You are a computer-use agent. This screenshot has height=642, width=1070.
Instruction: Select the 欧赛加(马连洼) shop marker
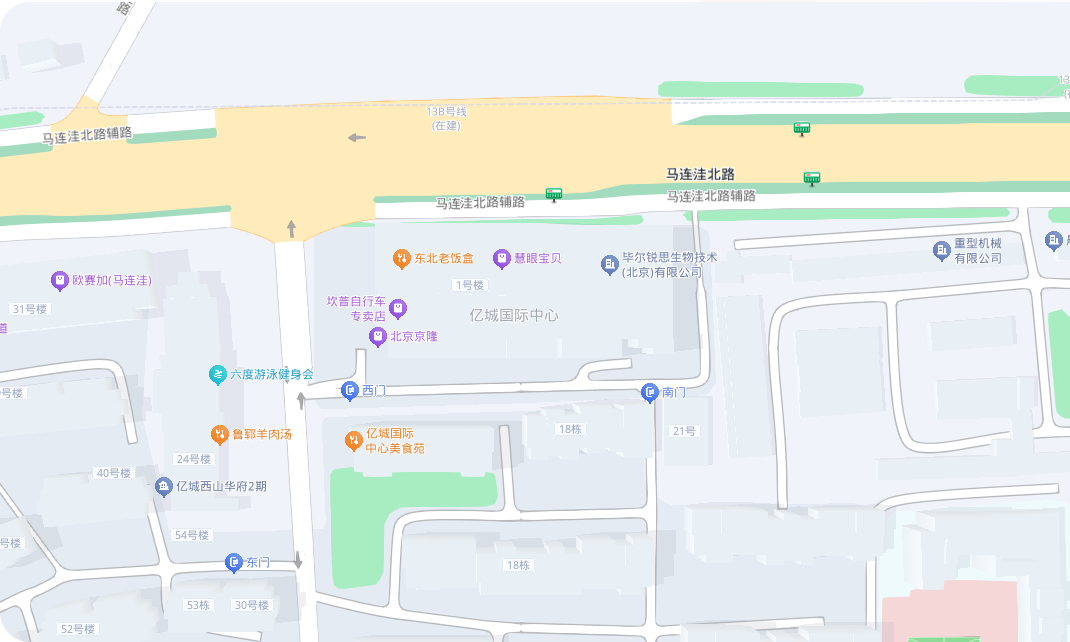pos(60,281)
